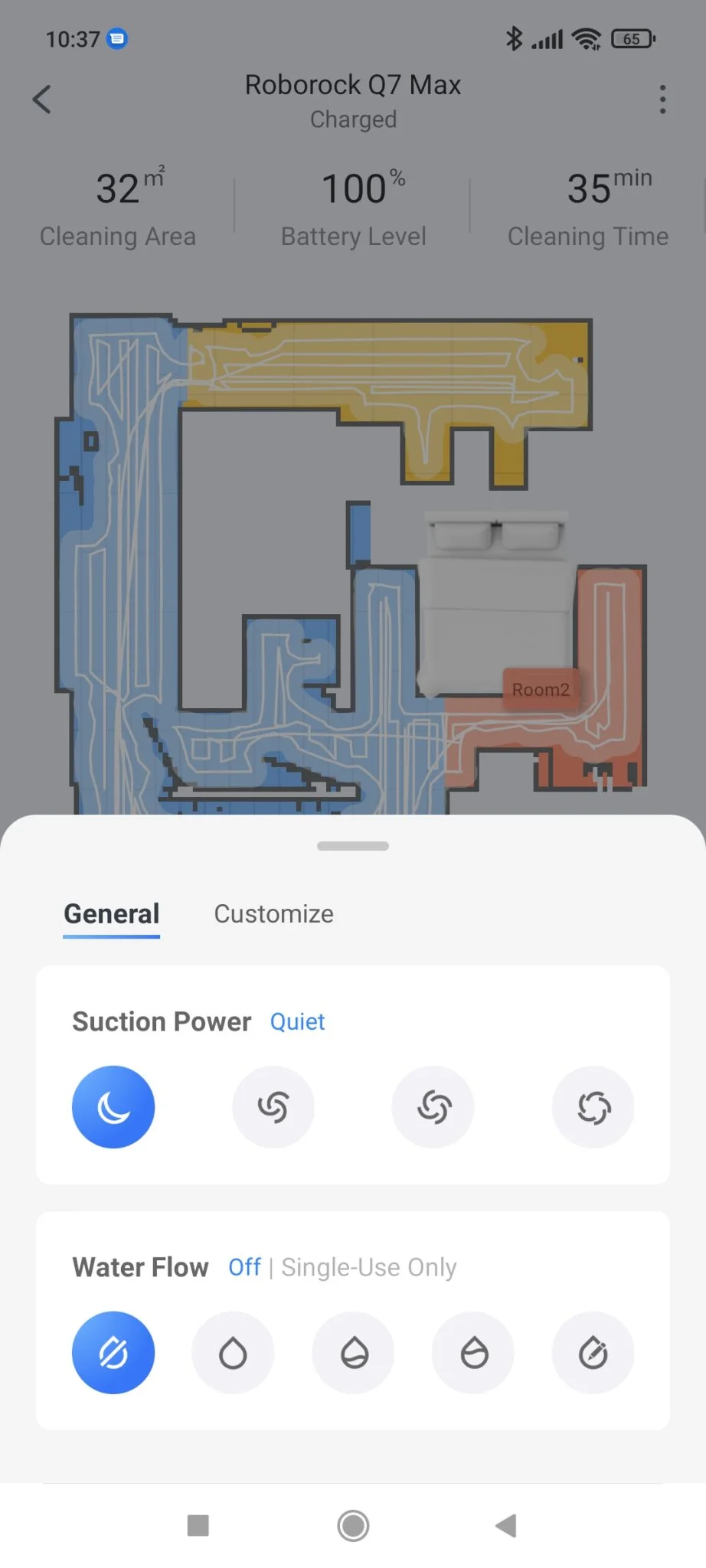Switch to the Customize tab

pyautogui.click(x=273, y=913)
